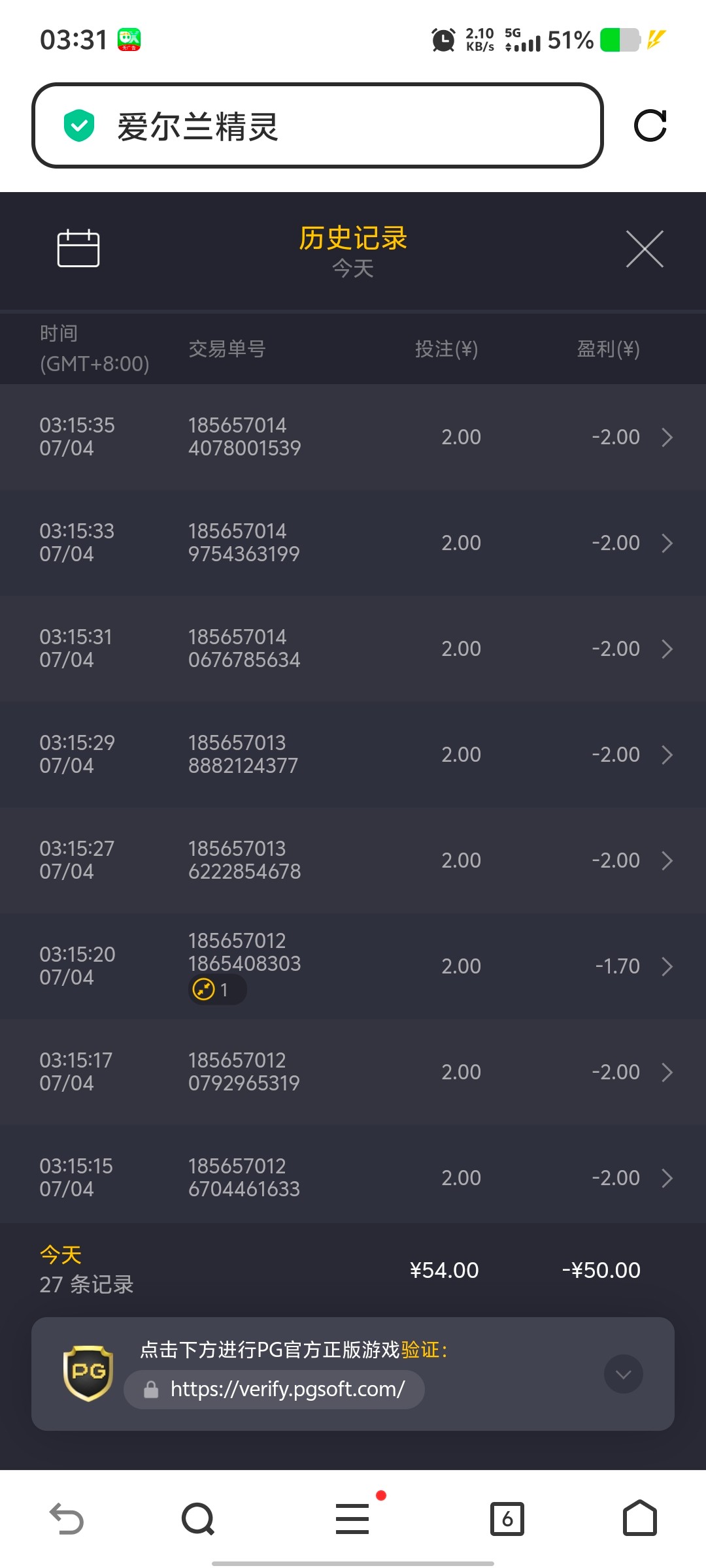706x1568 pixels.
Task: View the 03:15:20 record with -1.70 profit
Action: point(353,966)
